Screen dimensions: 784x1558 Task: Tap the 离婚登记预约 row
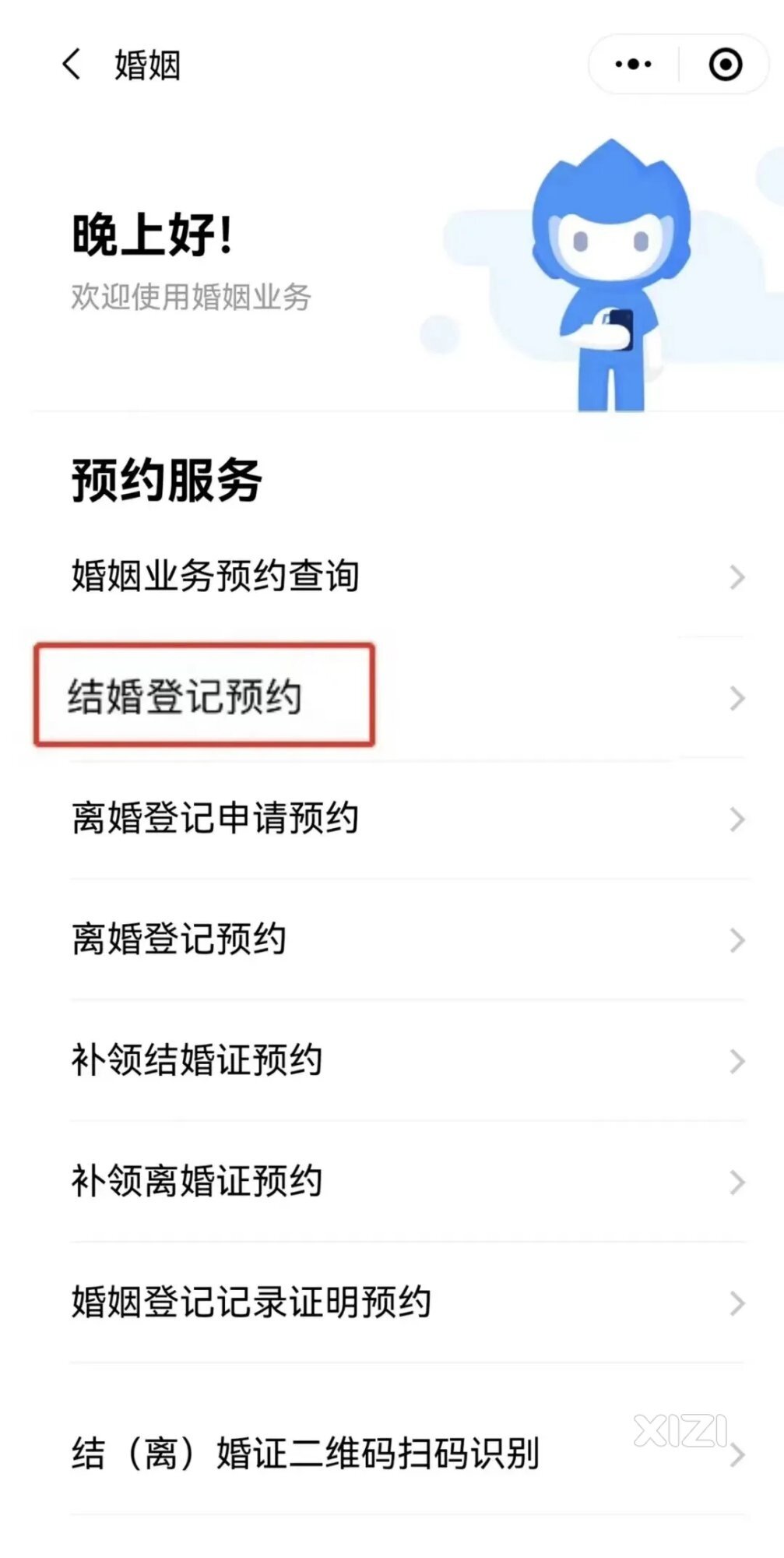tap(407, 939)
